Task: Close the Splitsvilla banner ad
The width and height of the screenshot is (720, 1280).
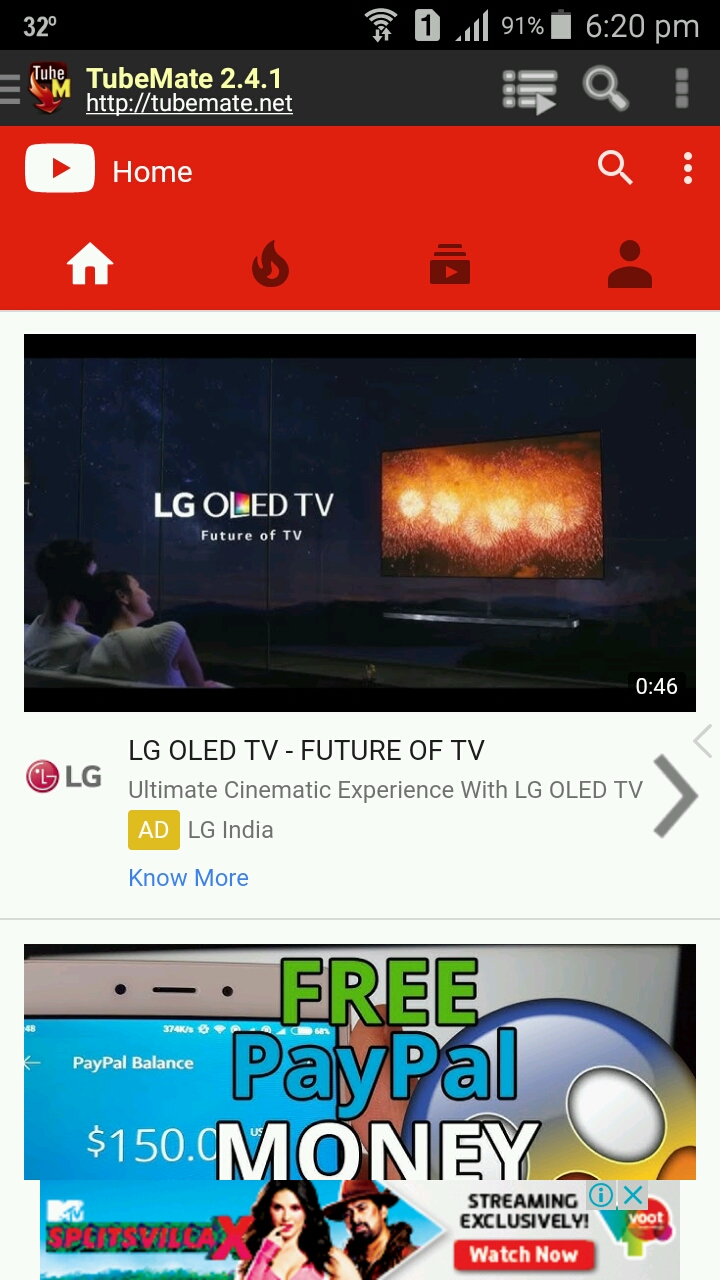Action: point(632,1194)
